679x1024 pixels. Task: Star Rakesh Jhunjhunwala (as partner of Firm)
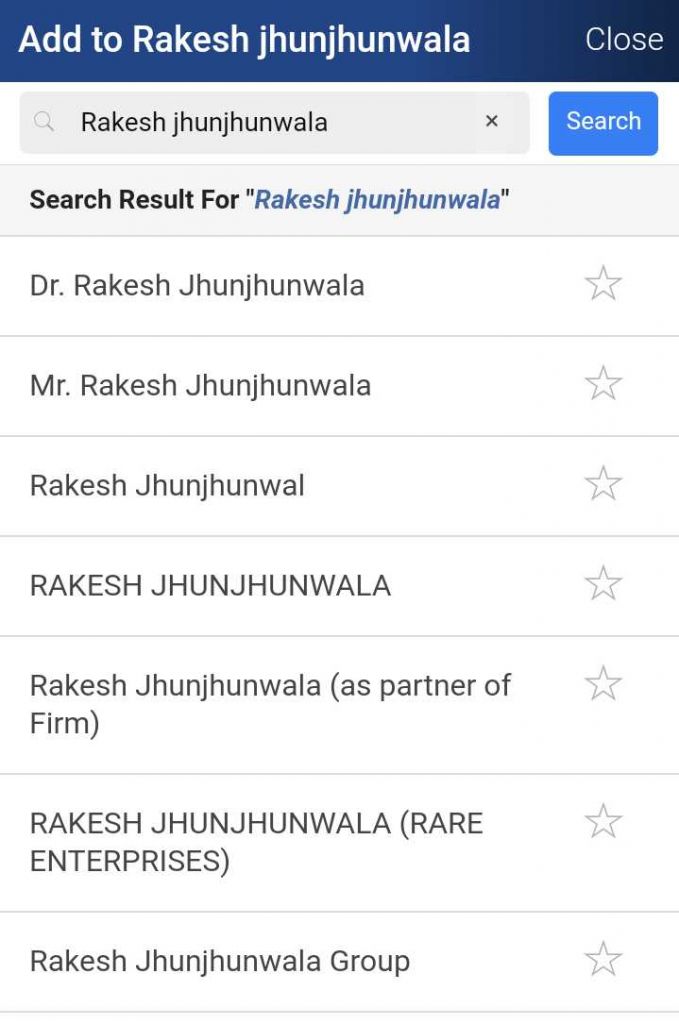pos(603,685)
